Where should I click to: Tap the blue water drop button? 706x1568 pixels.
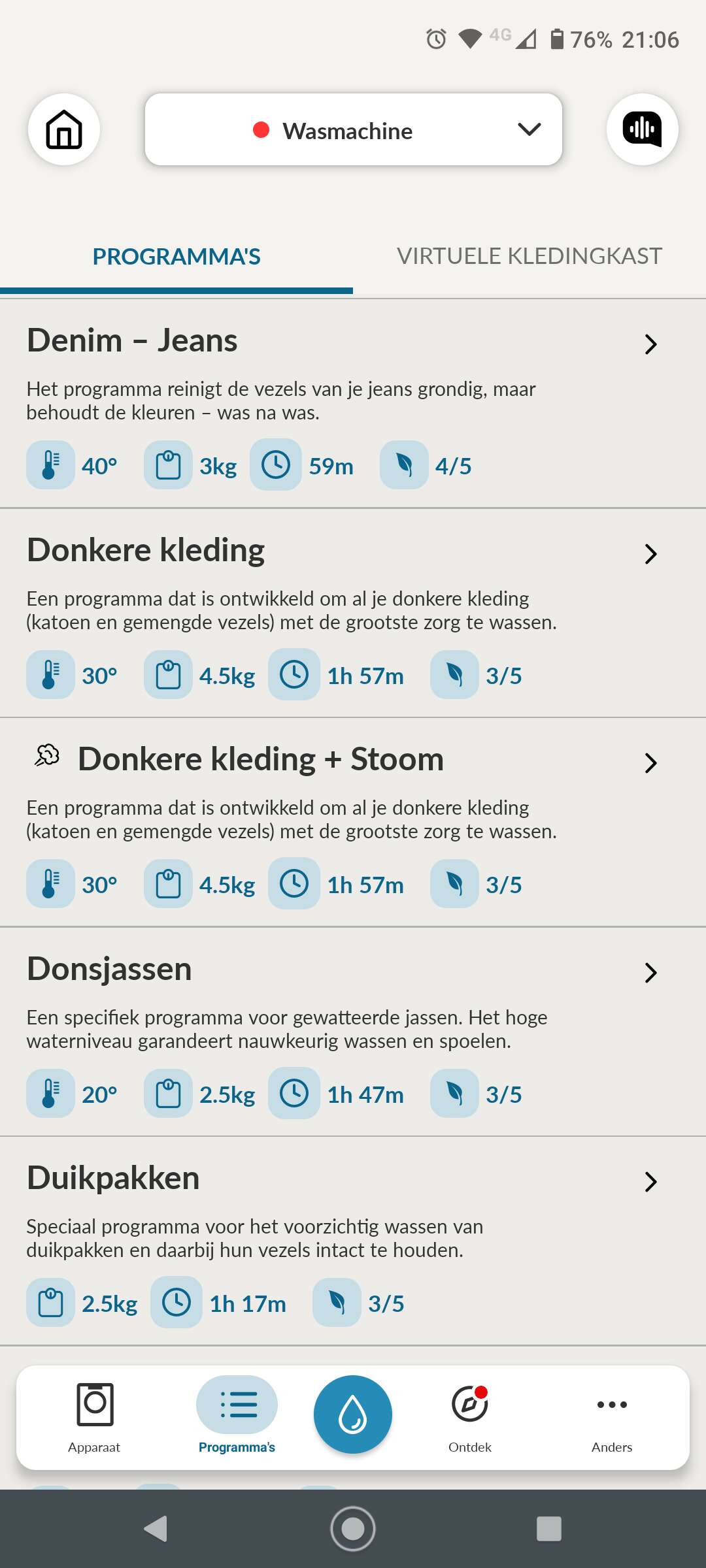pyautogui.click(x=353, y=1414)
